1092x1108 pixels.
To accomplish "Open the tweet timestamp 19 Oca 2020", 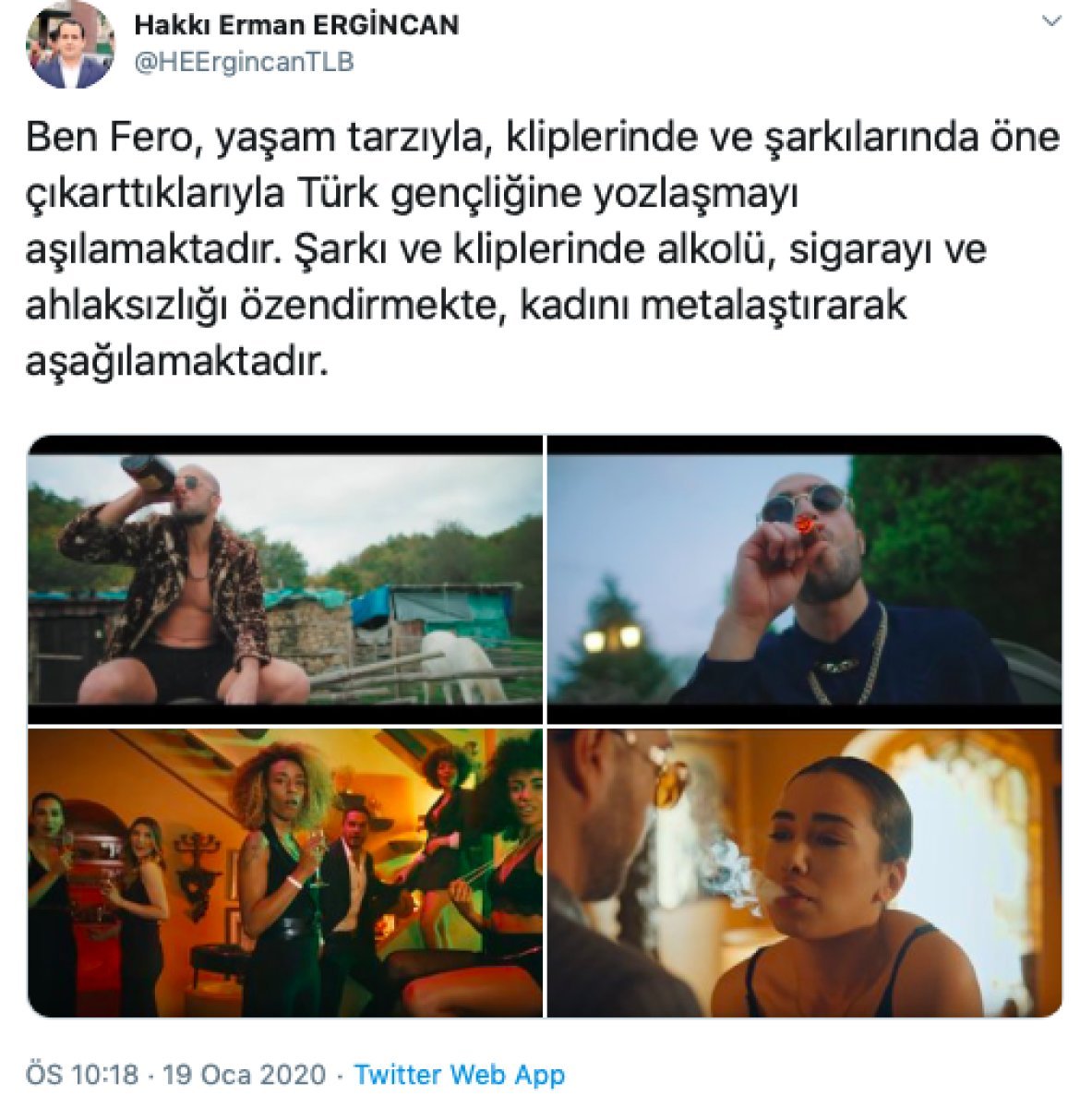I will pos(175,1075).
